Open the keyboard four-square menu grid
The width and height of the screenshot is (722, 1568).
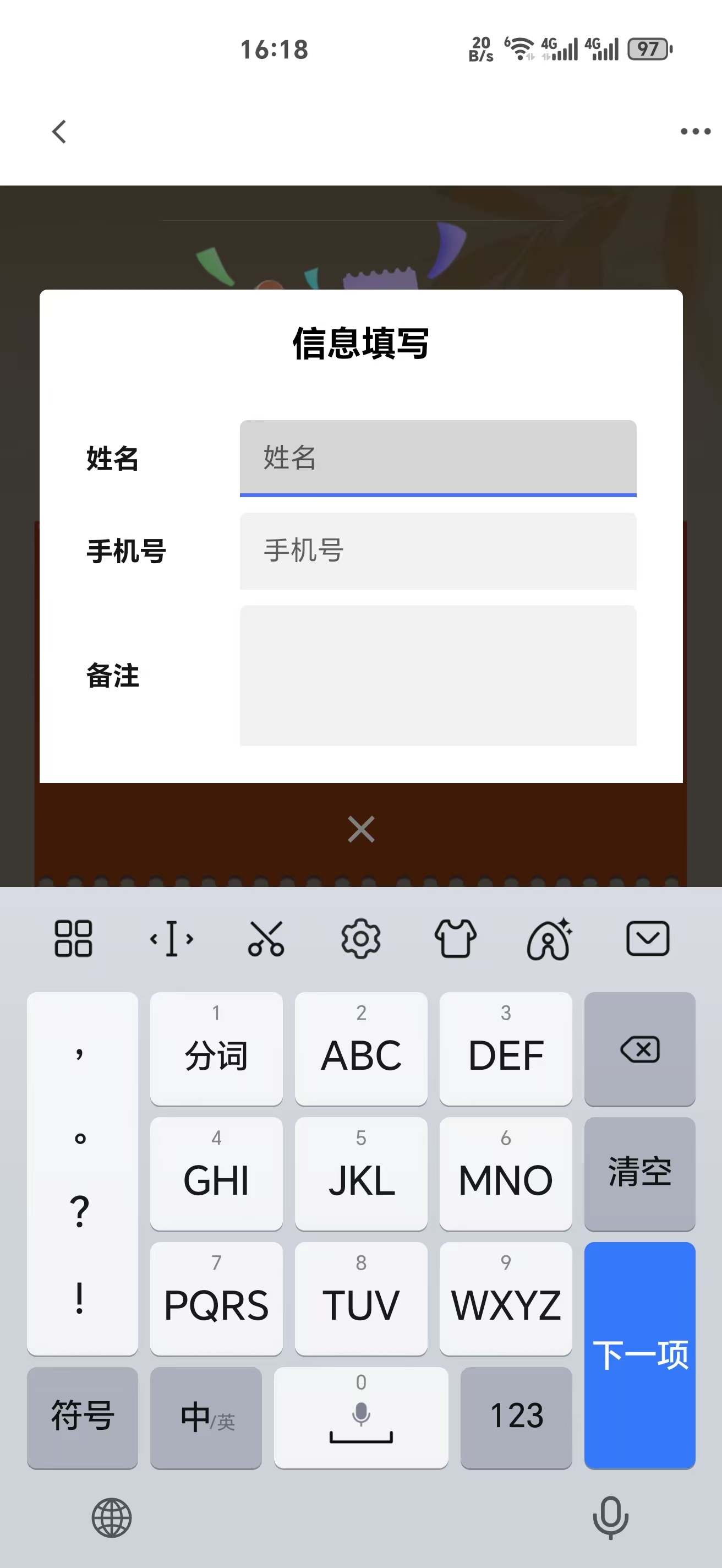pyautogui.click(x=73, y=938)
